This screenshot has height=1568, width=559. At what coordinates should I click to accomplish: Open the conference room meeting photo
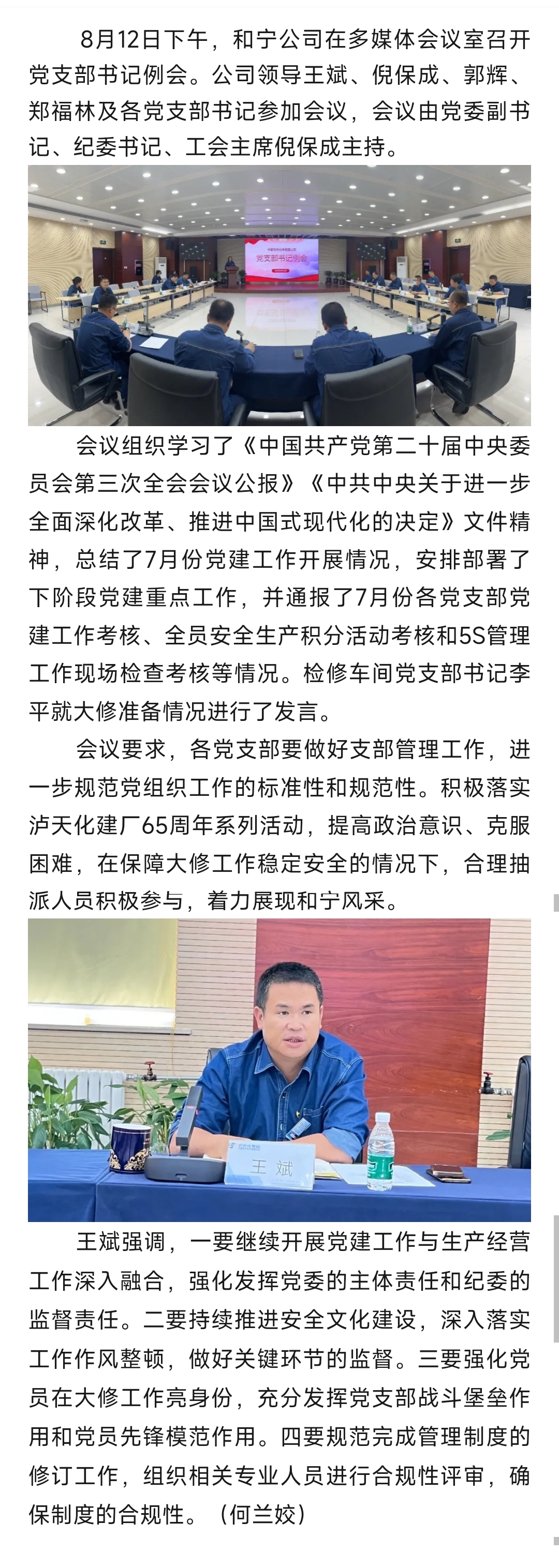(x=279, y=295)
